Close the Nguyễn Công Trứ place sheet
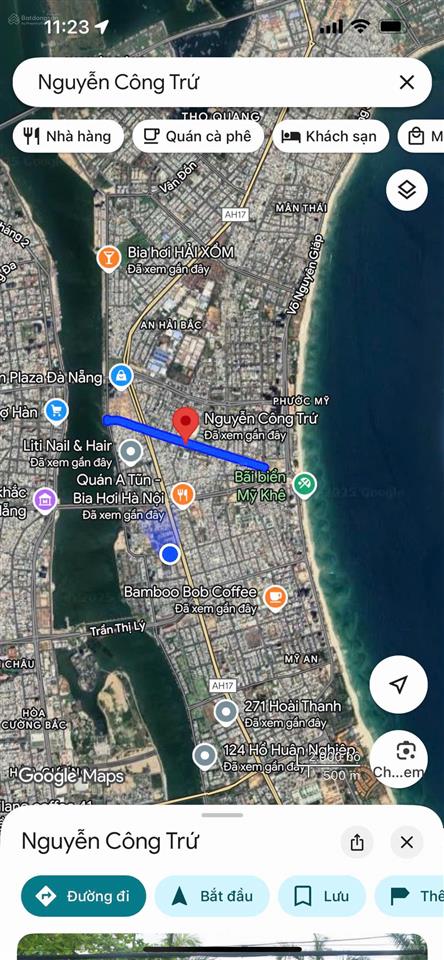The width and height of the screenshot is (444, 960). [x=407, y=842]
